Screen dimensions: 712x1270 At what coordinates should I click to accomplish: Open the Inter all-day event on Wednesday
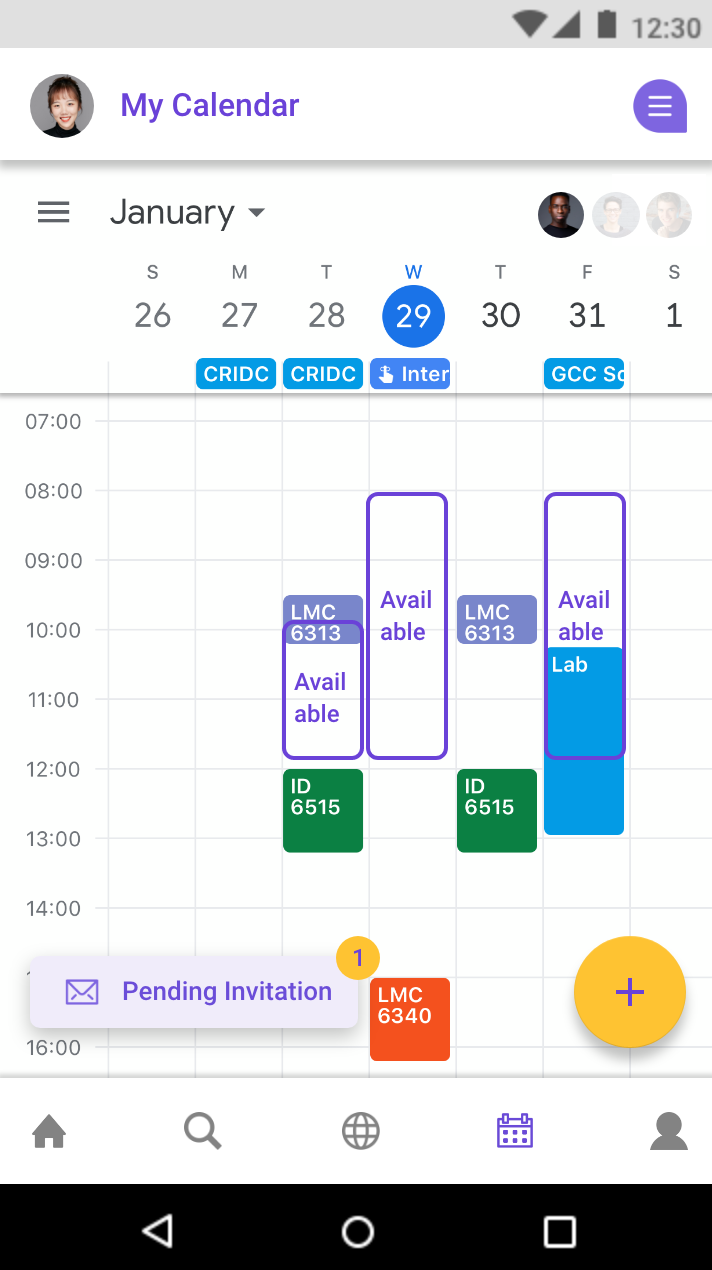click(x=410, y=374)
